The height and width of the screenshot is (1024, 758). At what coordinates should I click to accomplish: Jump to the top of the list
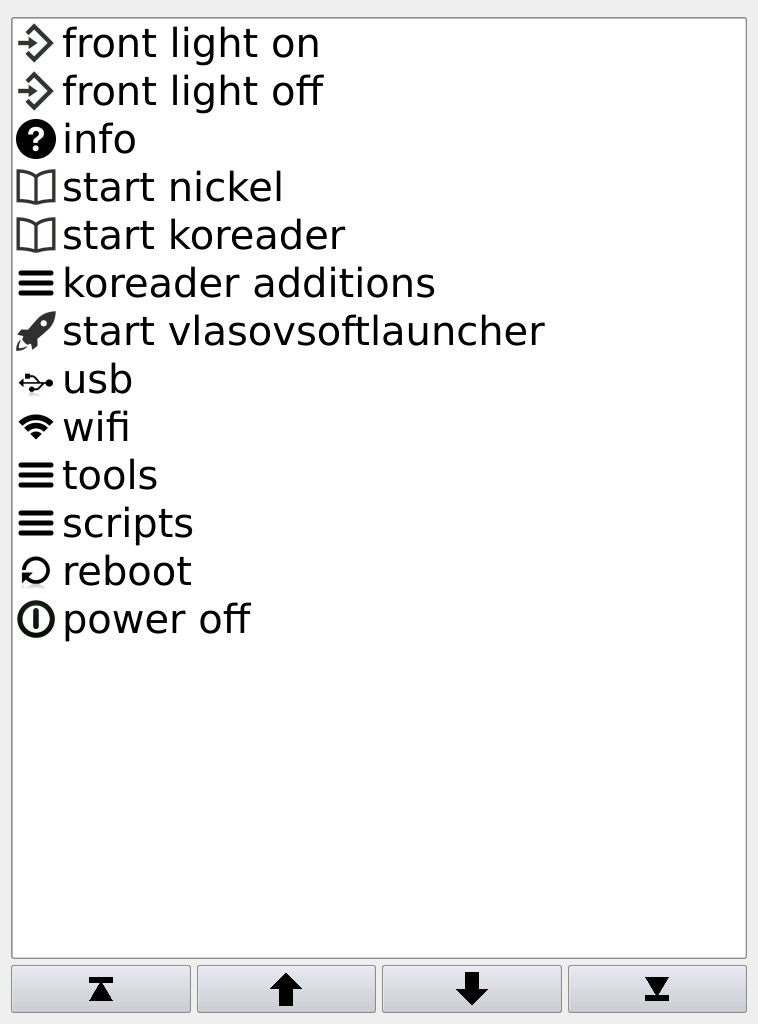(x=101, y=989)
